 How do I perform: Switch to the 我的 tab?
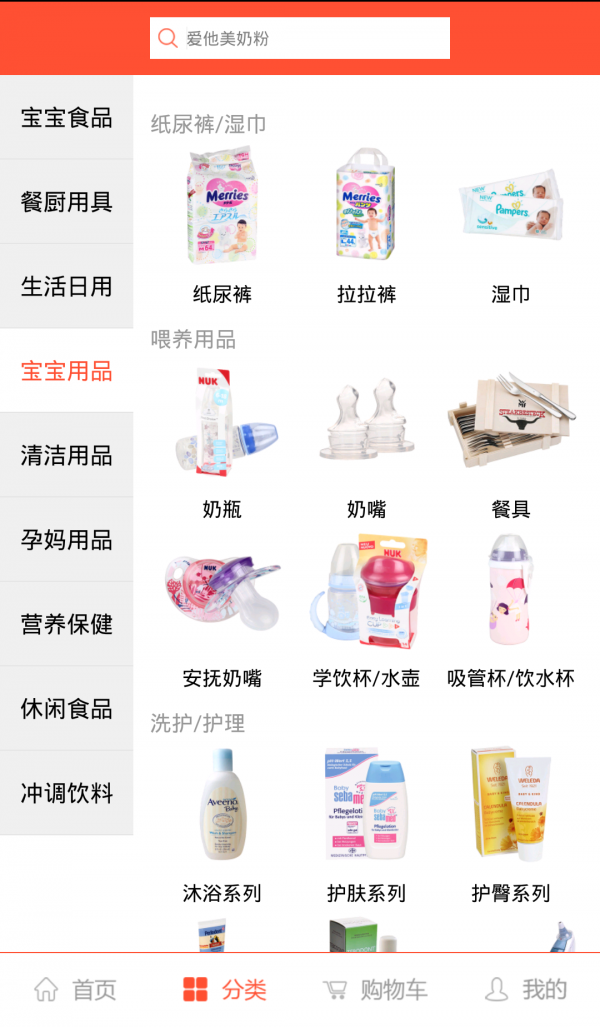click(525, 990)
